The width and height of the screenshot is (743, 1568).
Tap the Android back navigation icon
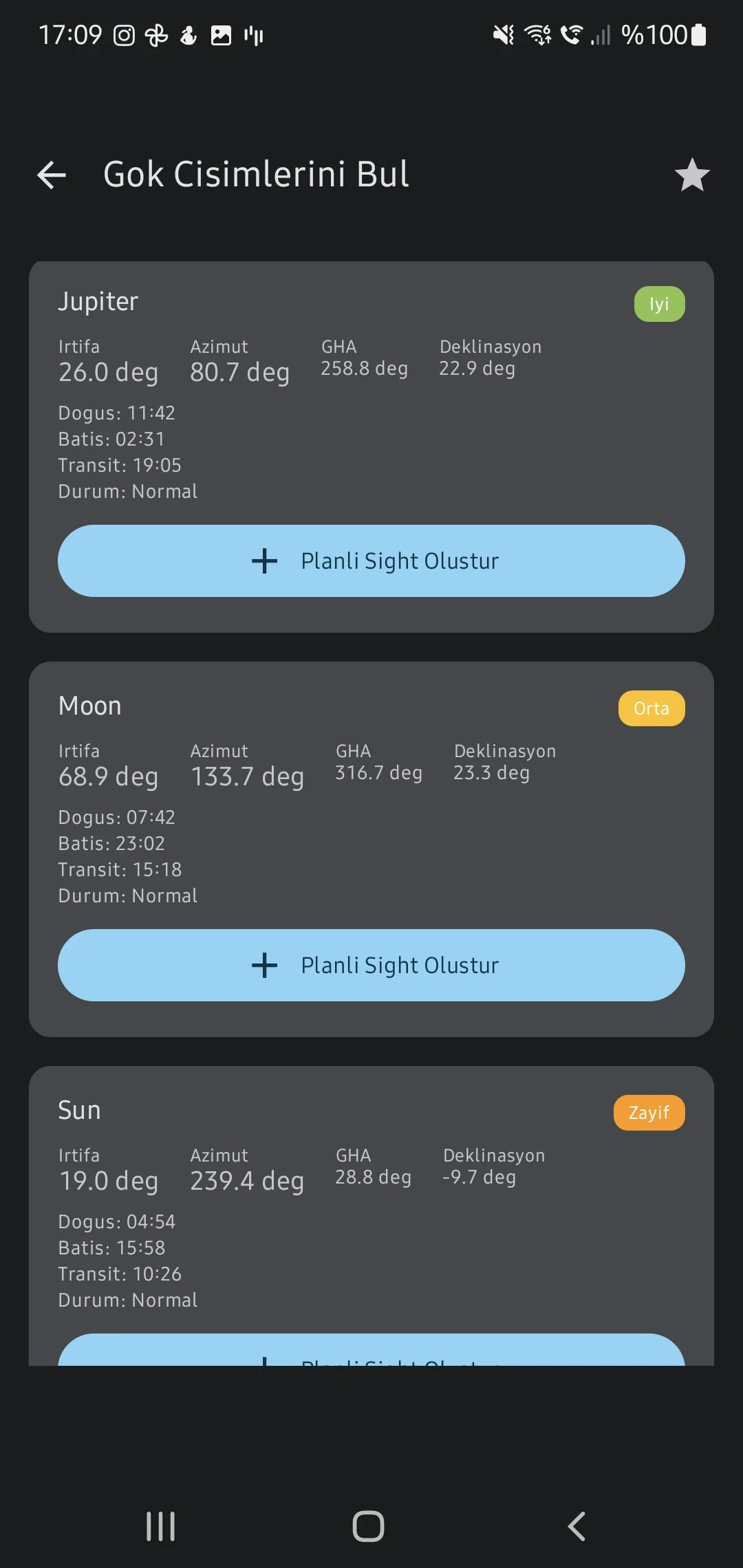pos(577,1525)
